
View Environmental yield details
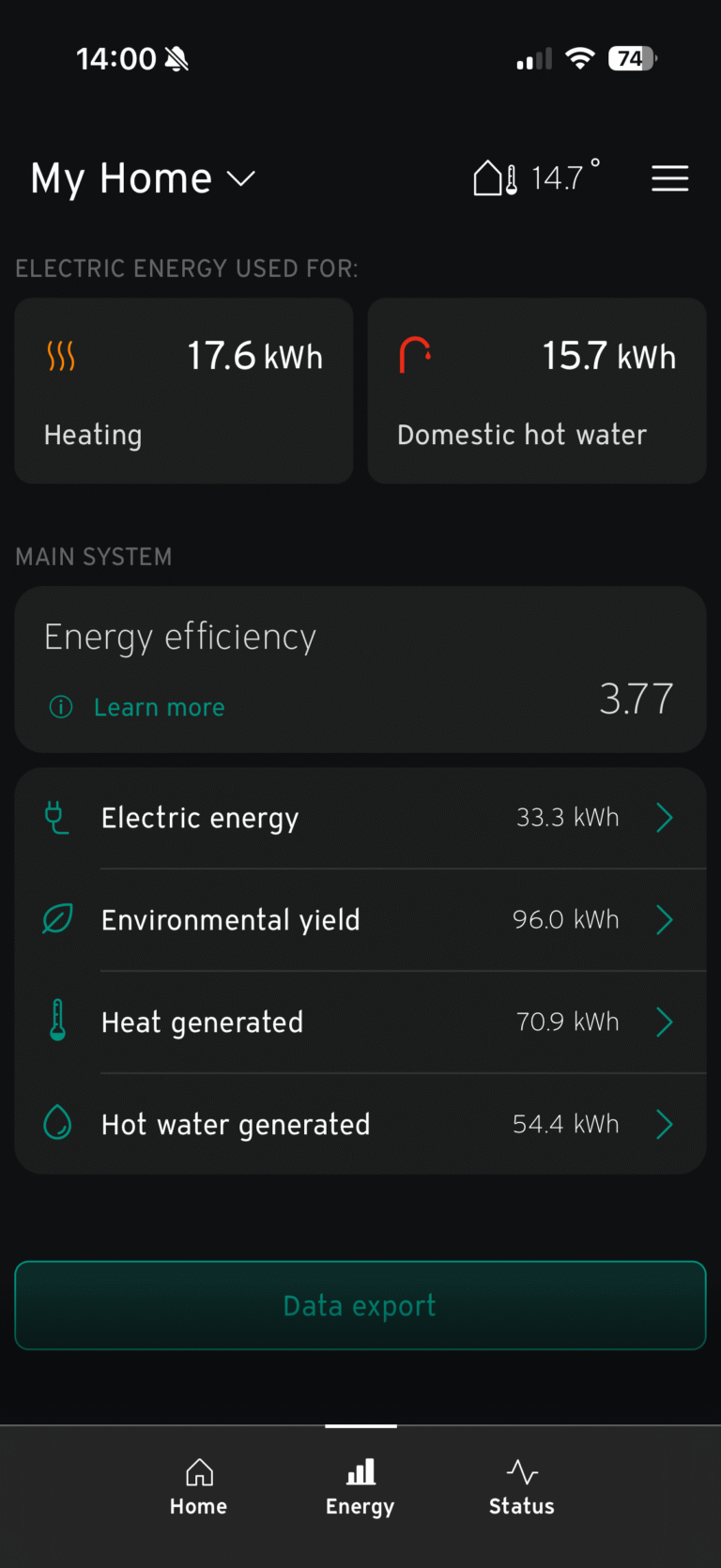tap(360, 920)
